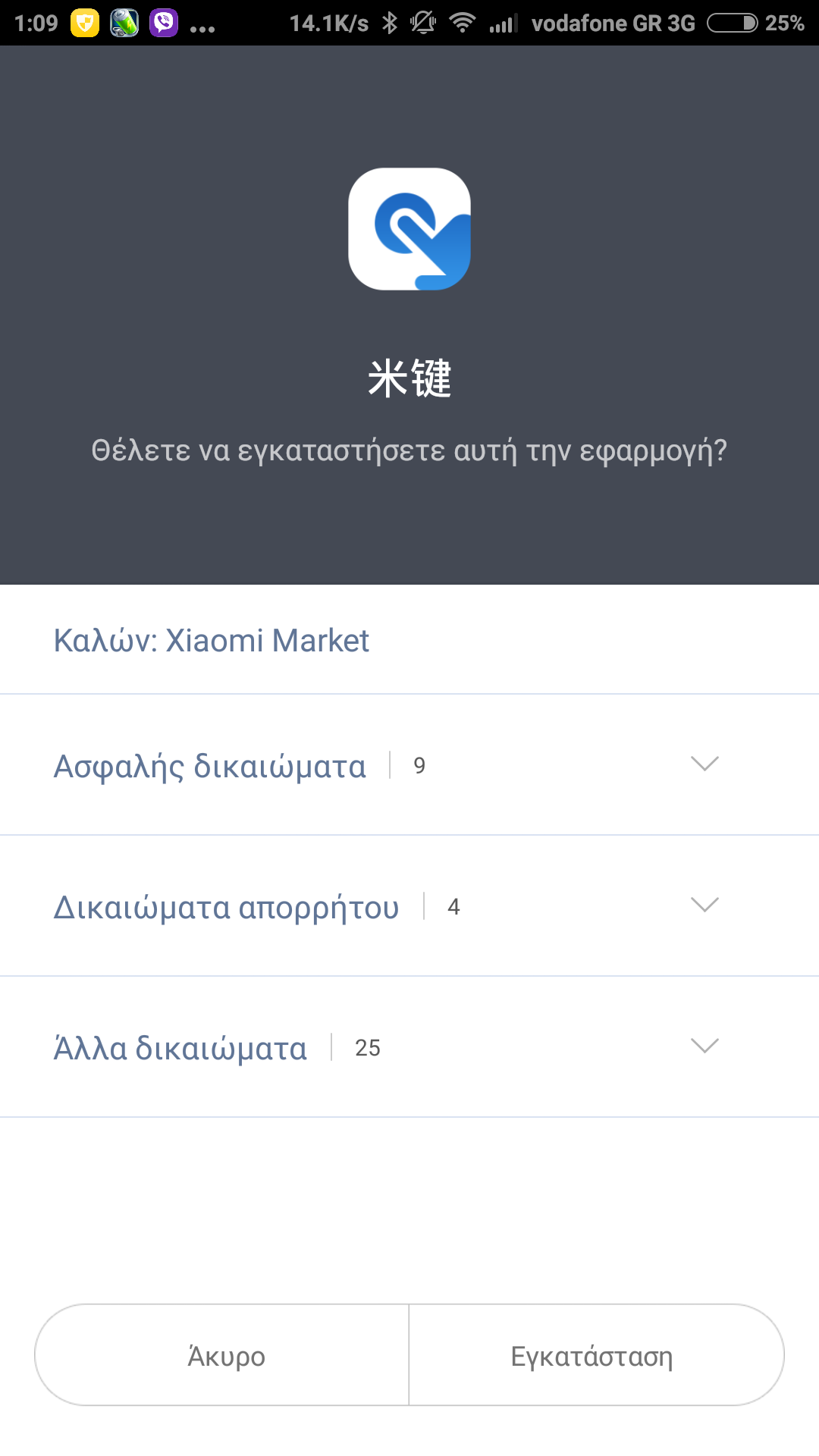Expand the Ασφαλής δικαιώματα permissions section
The height and width of the screenshot is (1456, 819).
click(x=704, y=764)
